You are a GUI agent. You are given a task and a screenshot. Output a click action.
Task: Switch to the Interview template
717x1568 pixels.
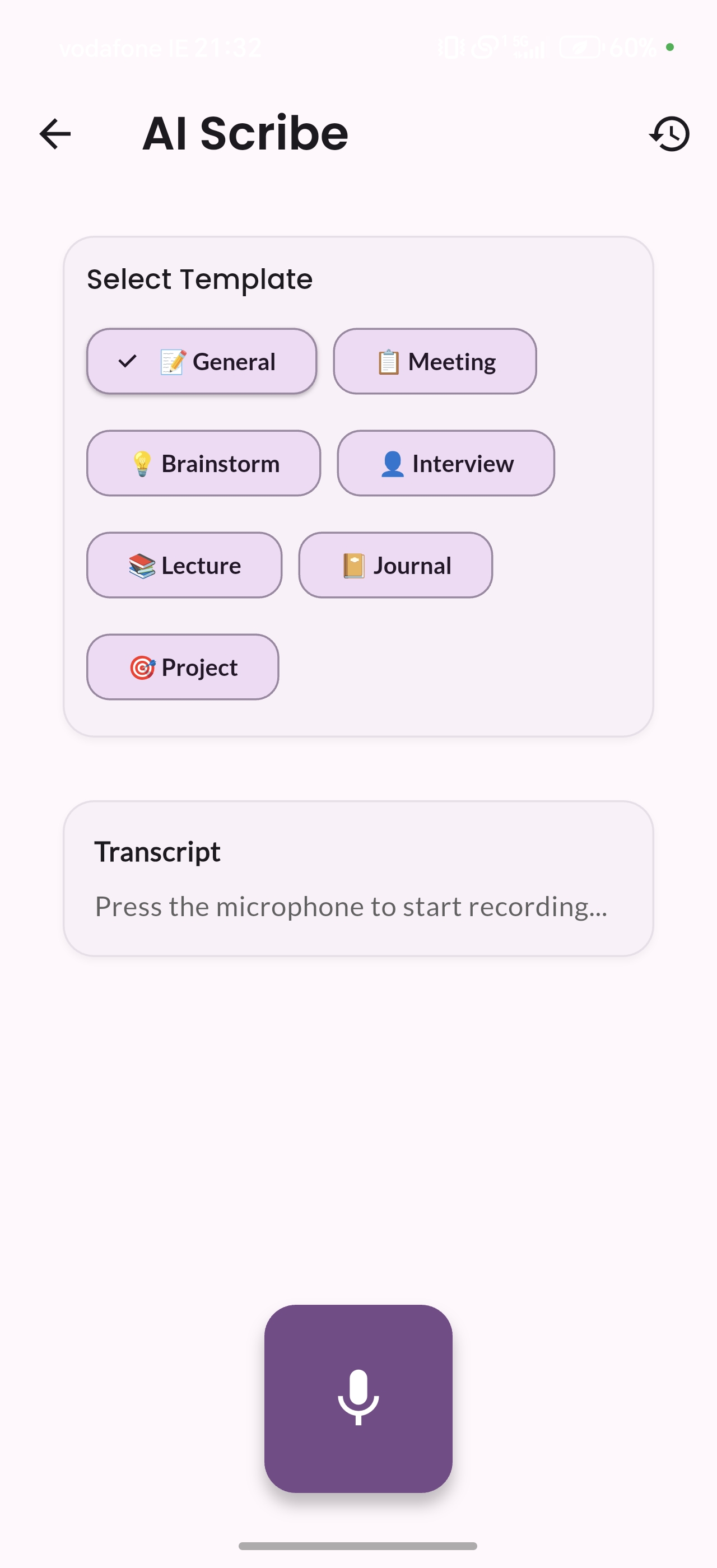click(445, 463)
